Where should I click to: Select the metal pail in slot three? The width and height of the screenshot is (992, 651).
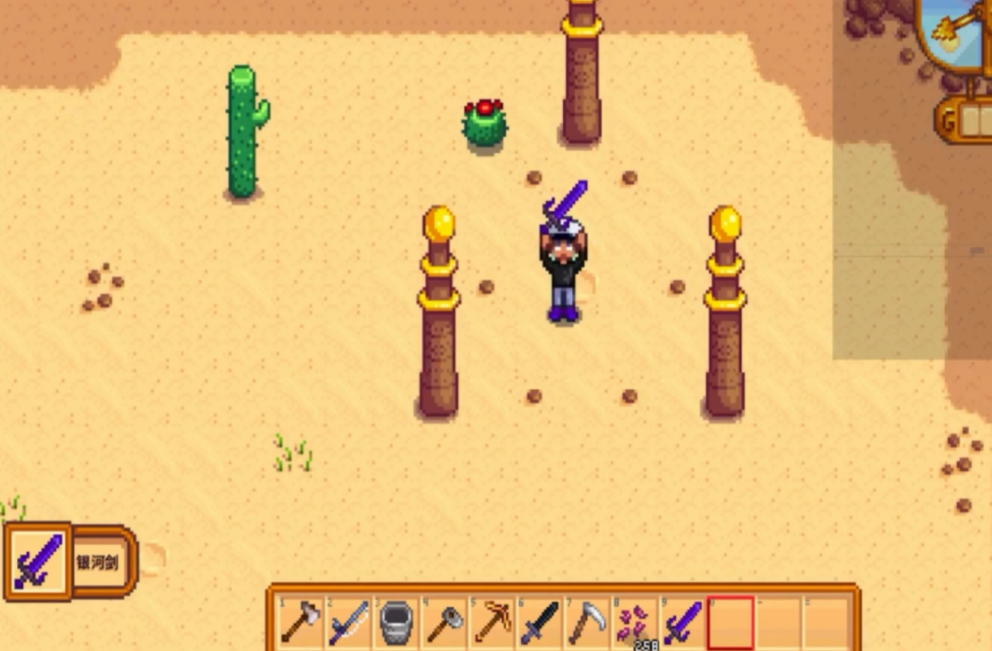click(397, 623)
